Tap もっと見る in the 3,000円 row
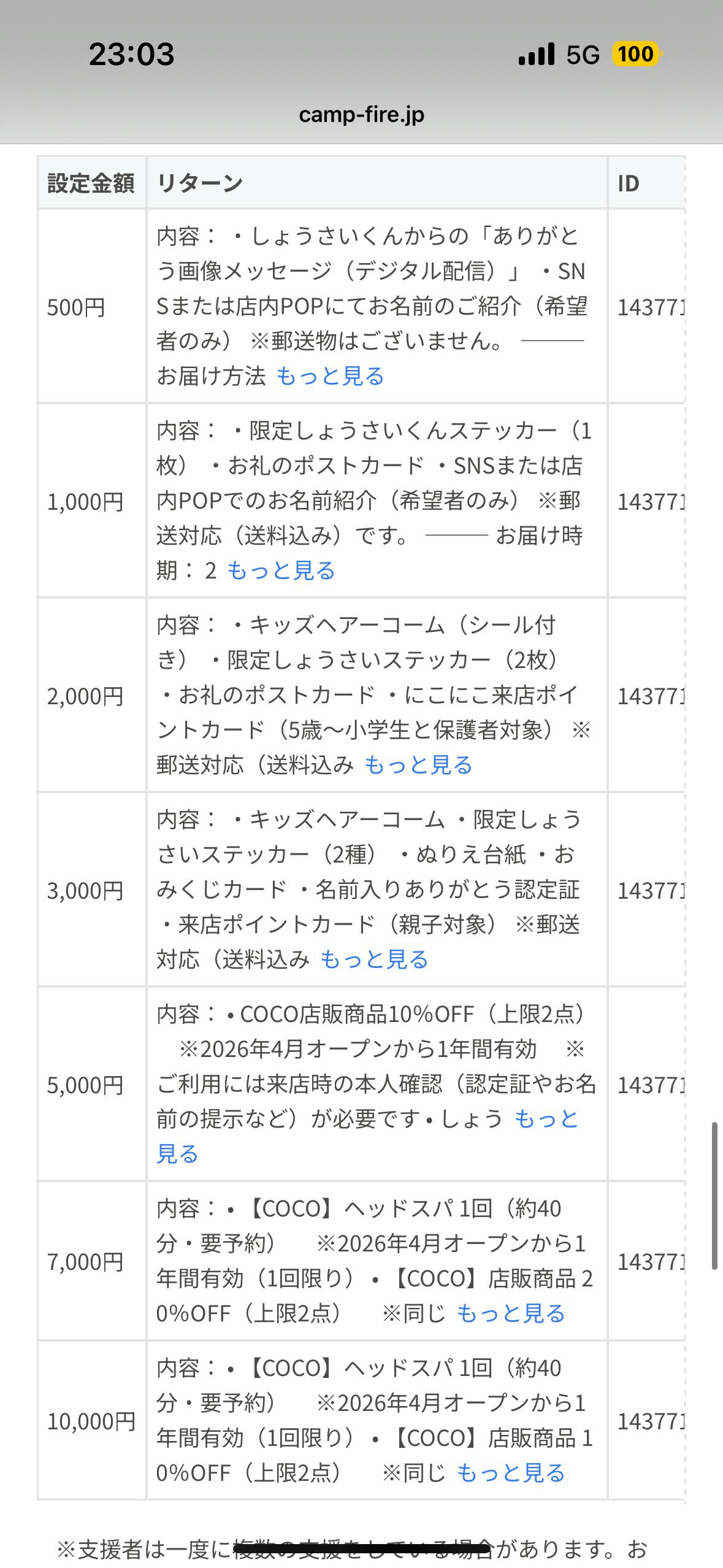This screenshot has width=723, height=1568. 374,959
